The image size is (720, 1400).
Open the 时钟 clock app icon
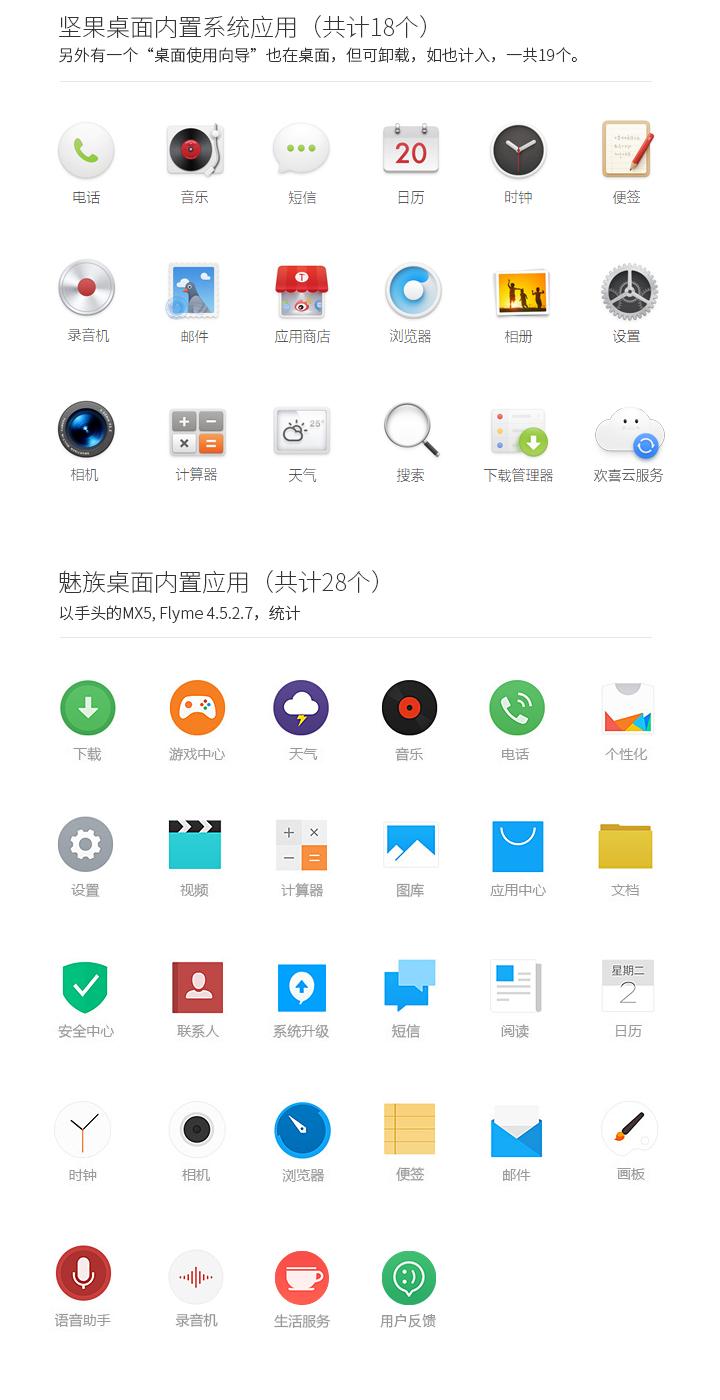click(519, 148)
